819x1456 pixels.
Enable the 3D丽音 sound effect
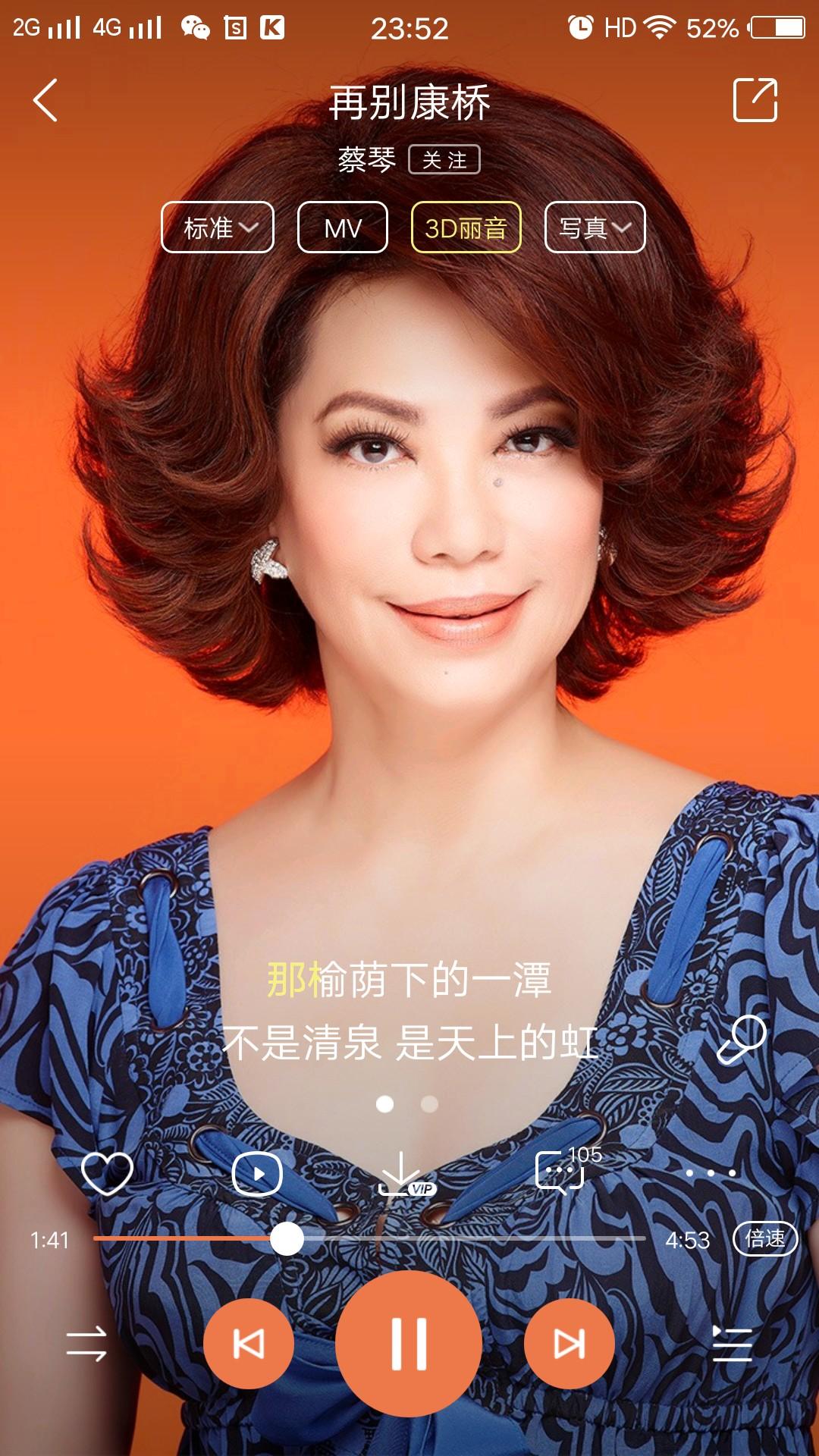pyautogui.click(x=466, y=227)
